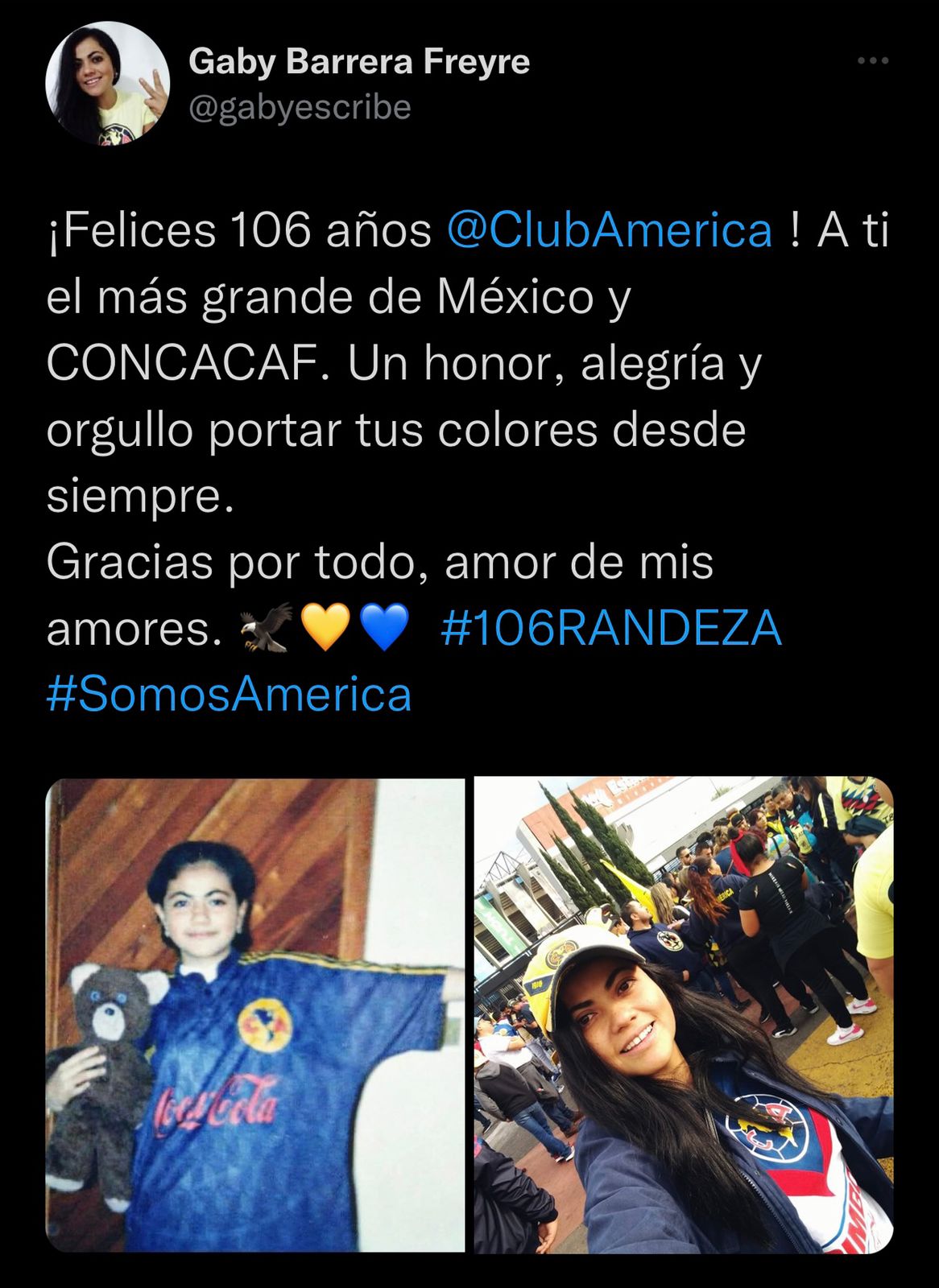View the childhood photo with teddy bear

255,1015
